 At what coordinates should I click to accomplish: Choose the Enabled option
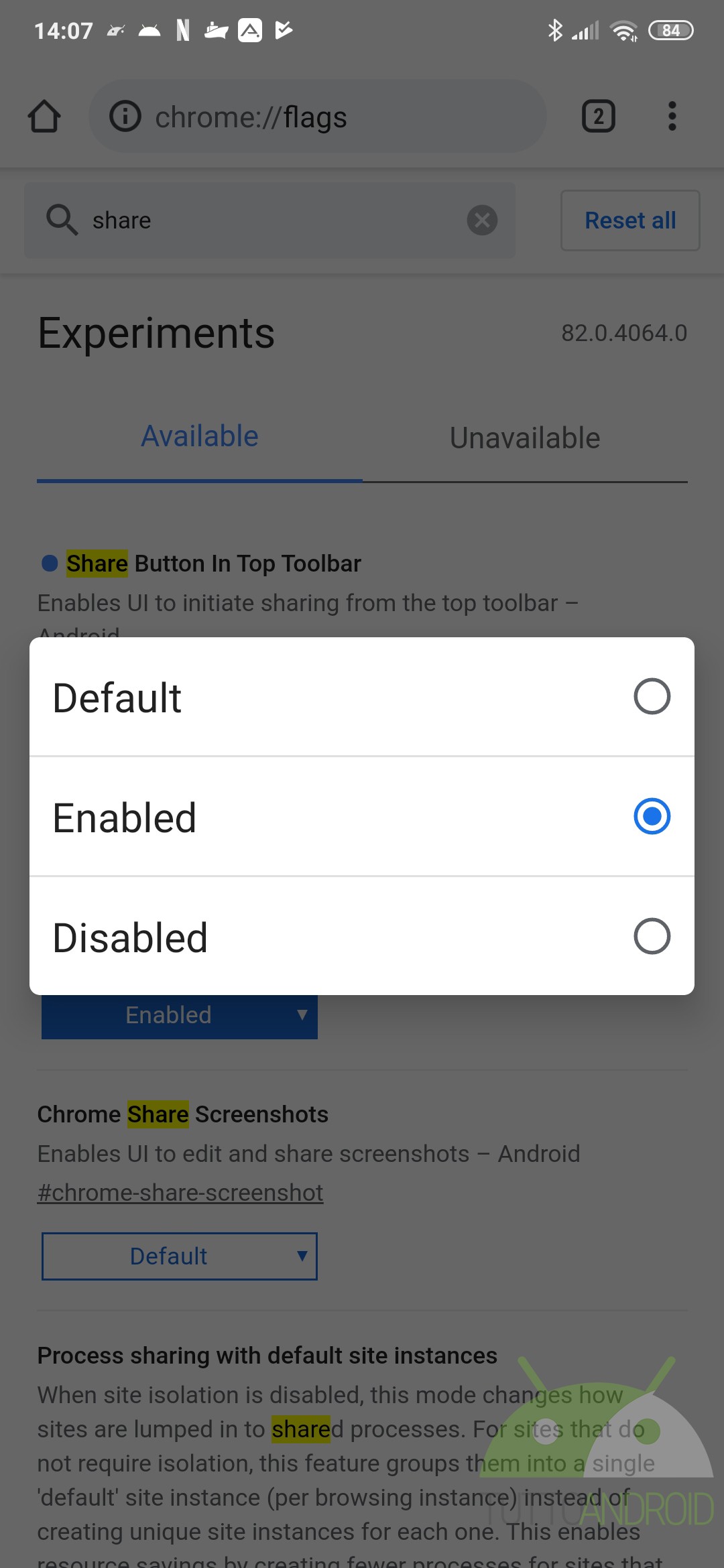pyautogui.click(x=362, y=817)
